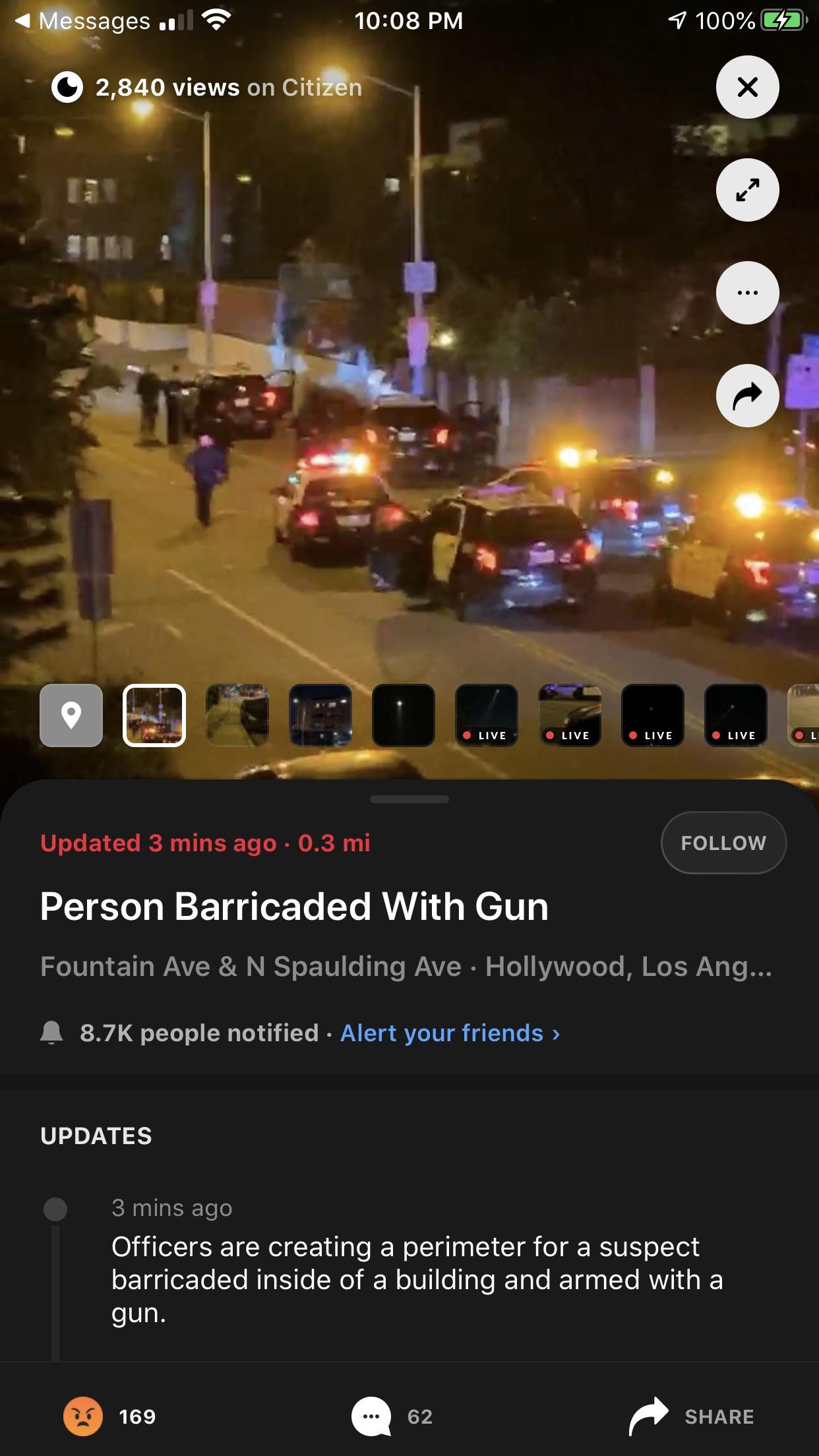This screenshot has width=819, height=1456.
Task: Expand the video to fullscreen
Action: (x=747, y=190)
